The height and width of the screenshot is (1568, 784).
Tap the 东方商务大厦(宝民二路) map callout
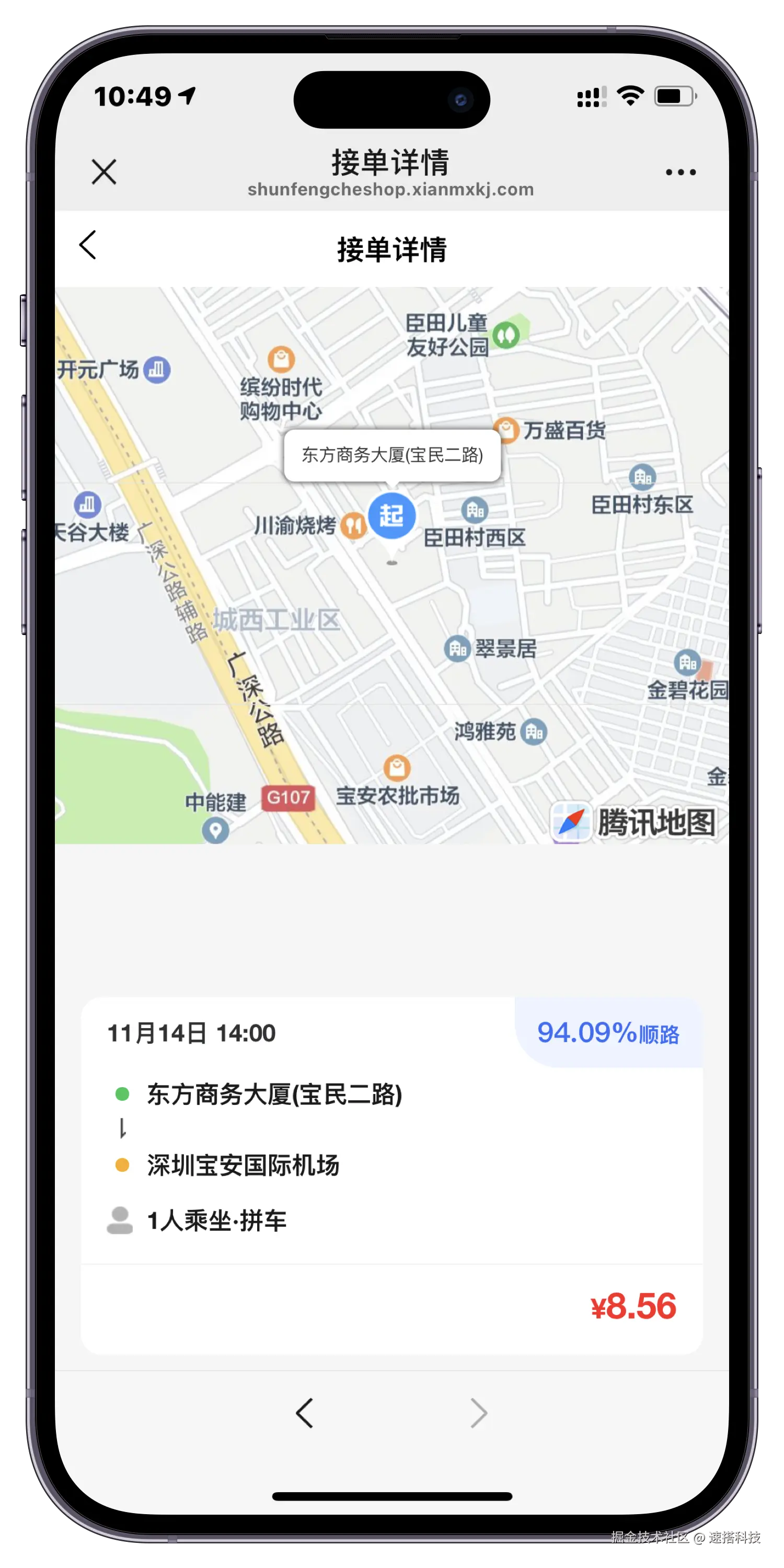click(x=392, y=455)
